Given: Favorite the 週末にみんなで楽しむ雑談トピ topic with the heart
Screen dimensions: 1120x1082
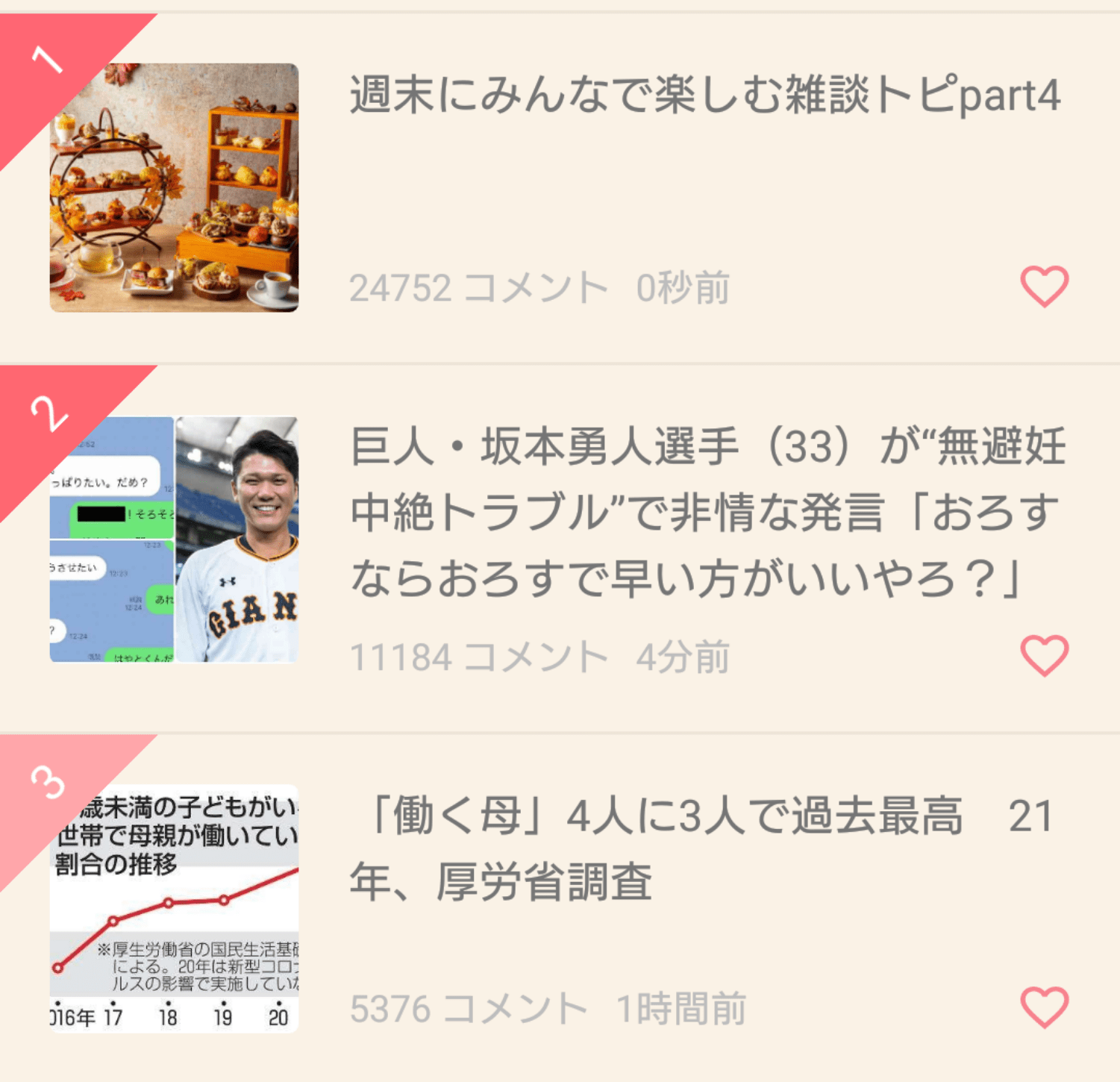Looking at the screenshot, I should tap(1044, 287).
